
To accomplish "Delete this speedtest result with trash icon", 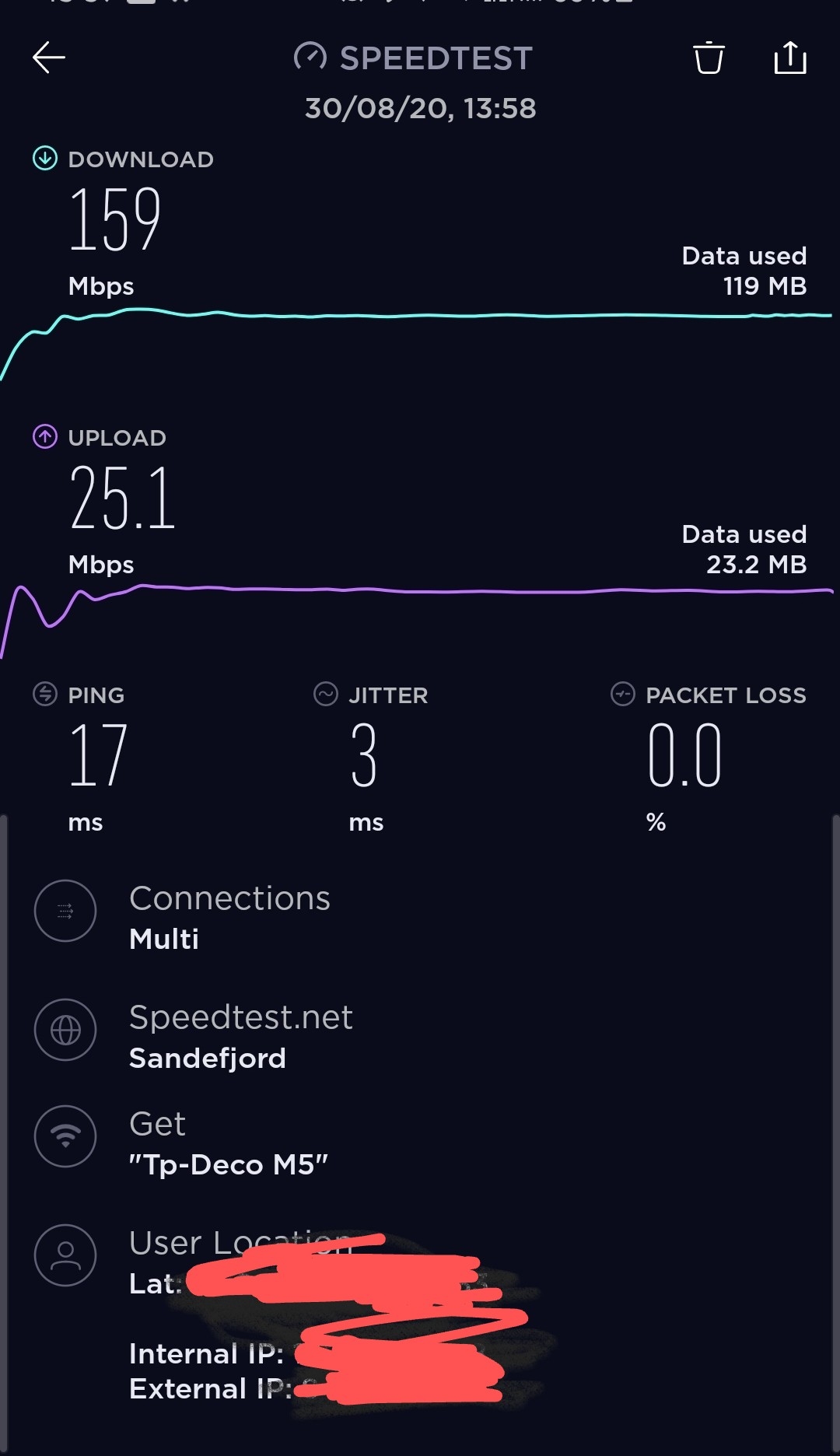I will (x=709, y=58).
